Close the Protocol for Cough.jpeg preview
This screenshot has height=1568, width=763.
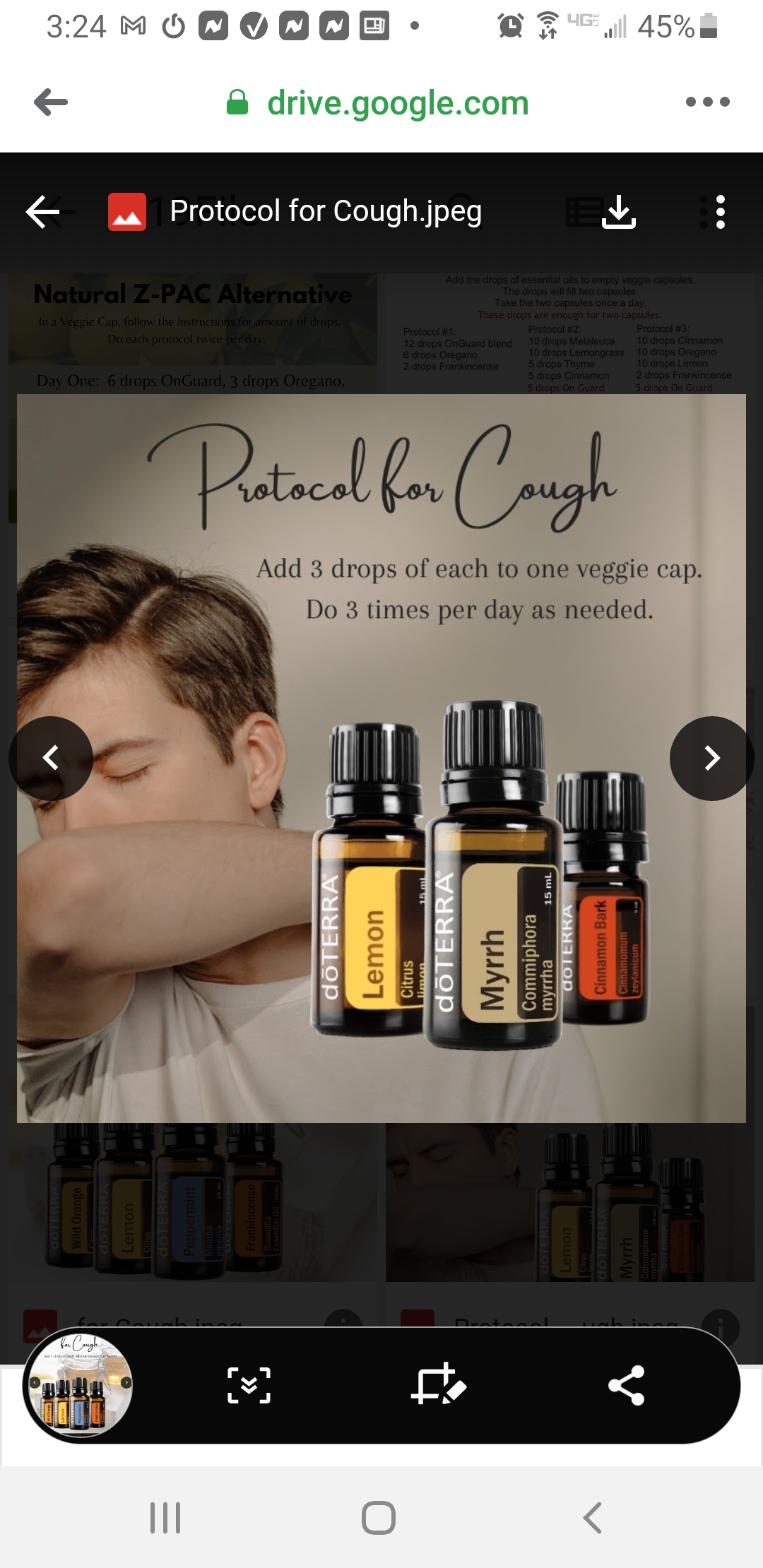click(42, 212)
